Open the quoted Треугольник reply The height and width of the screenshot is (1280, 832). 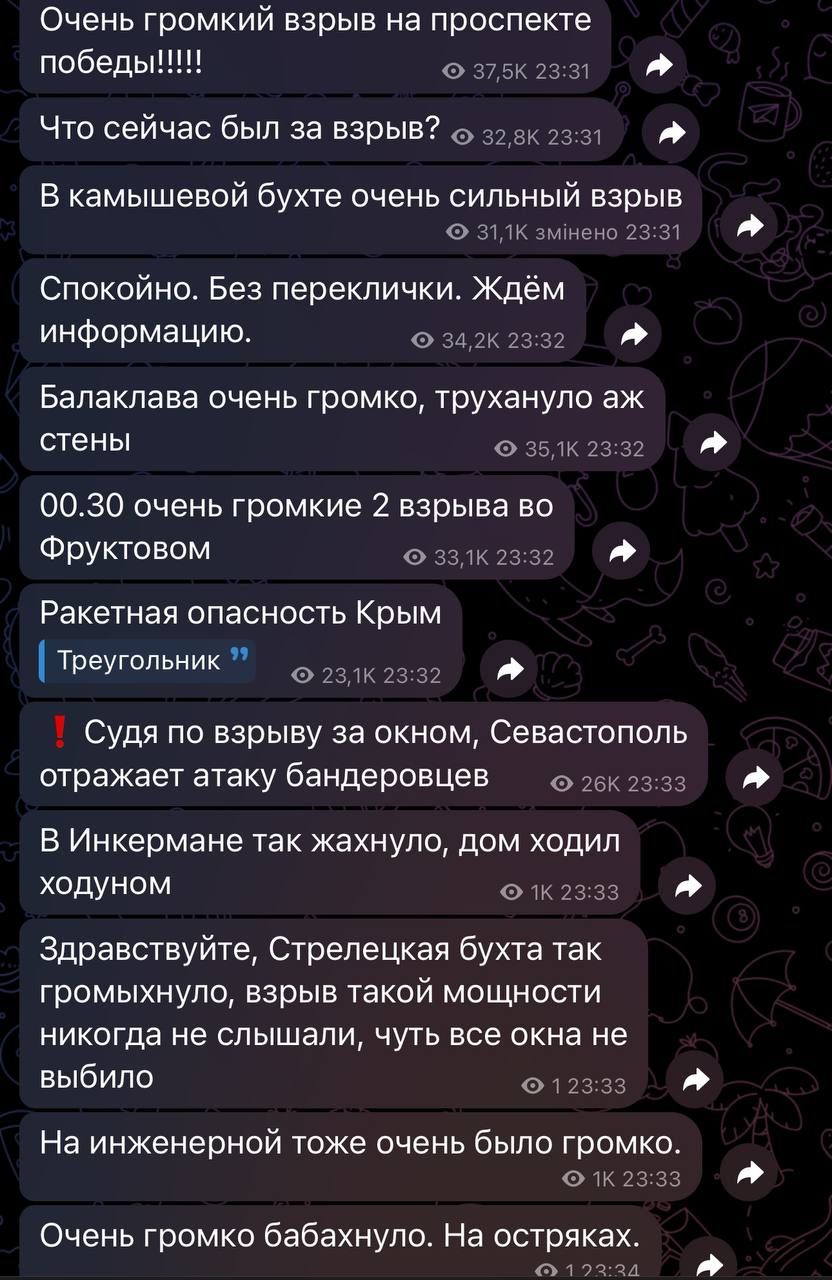pyautogui.click(x=146, y=660)
